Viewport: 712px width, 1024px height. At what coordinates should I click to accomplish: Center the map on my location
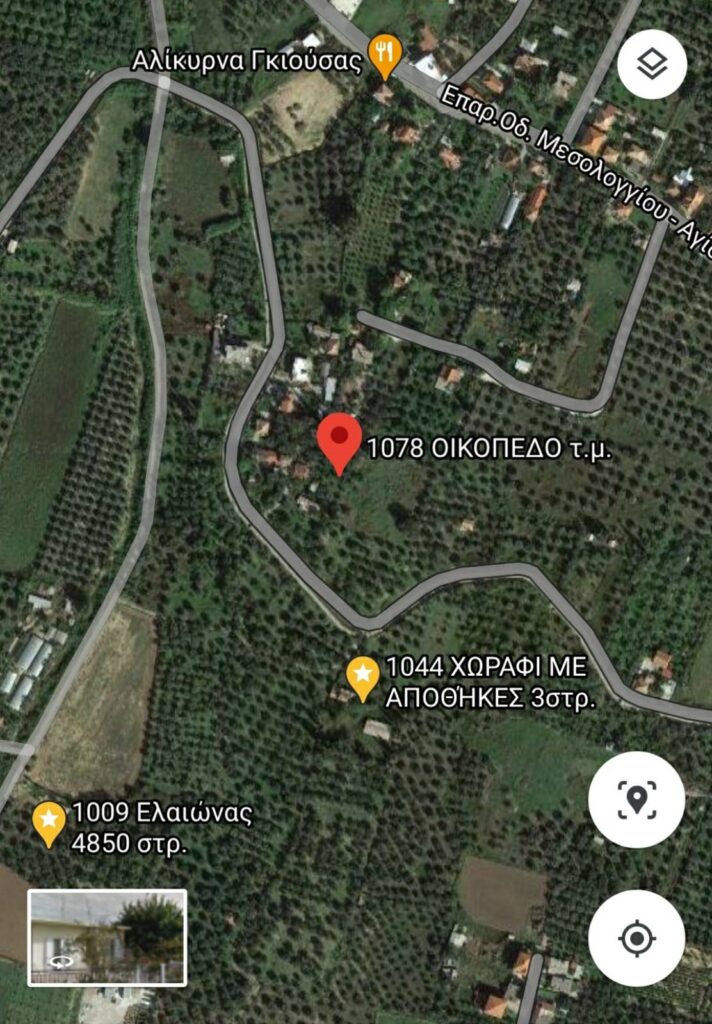636,938
